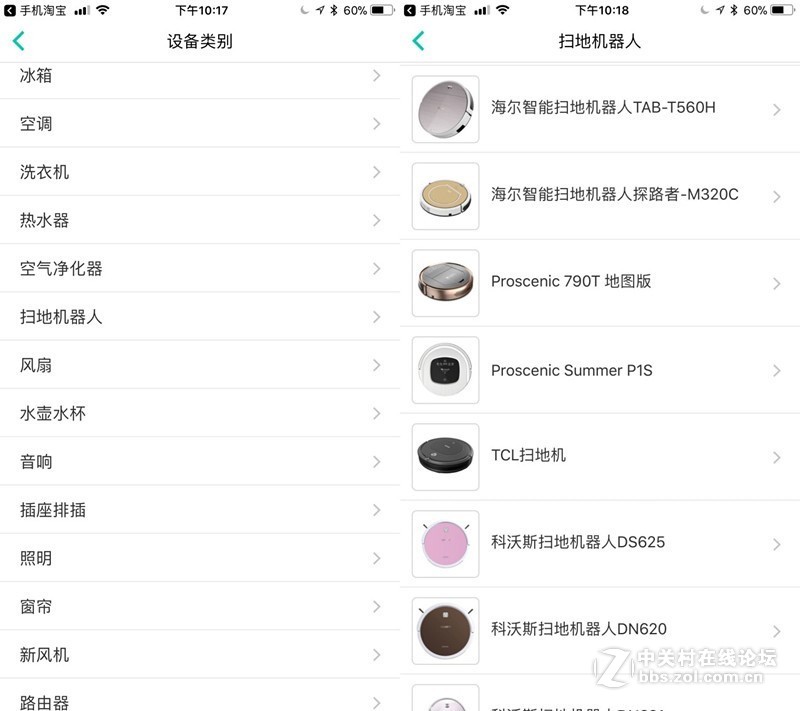Open 扫地机器人 category row
The height and width of the screenshot is (711, 800).
pyautogui.click(x=200, y=317)
